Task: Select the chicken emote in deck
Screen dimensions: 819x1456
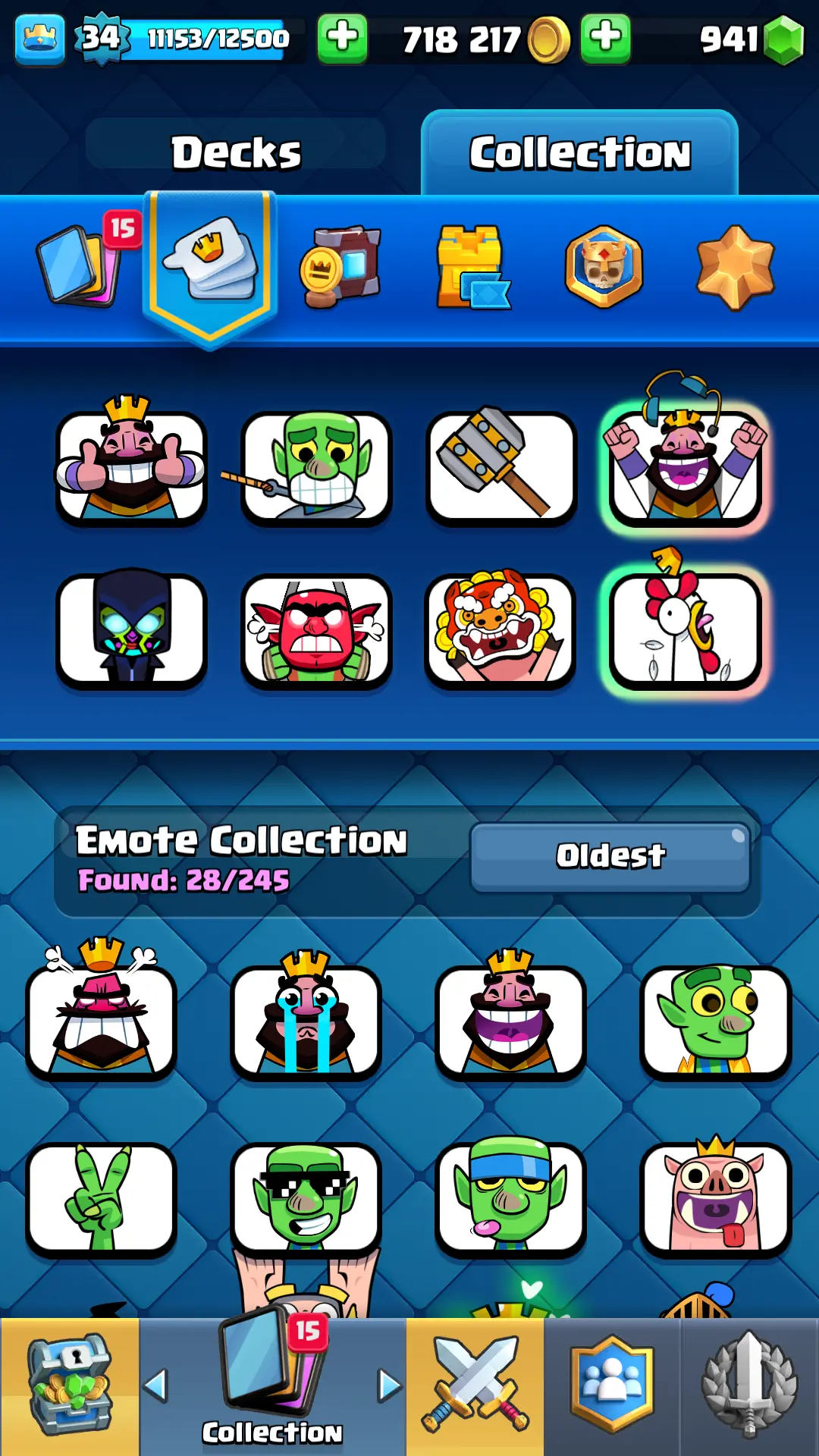Action: click(x=685, y=629)
